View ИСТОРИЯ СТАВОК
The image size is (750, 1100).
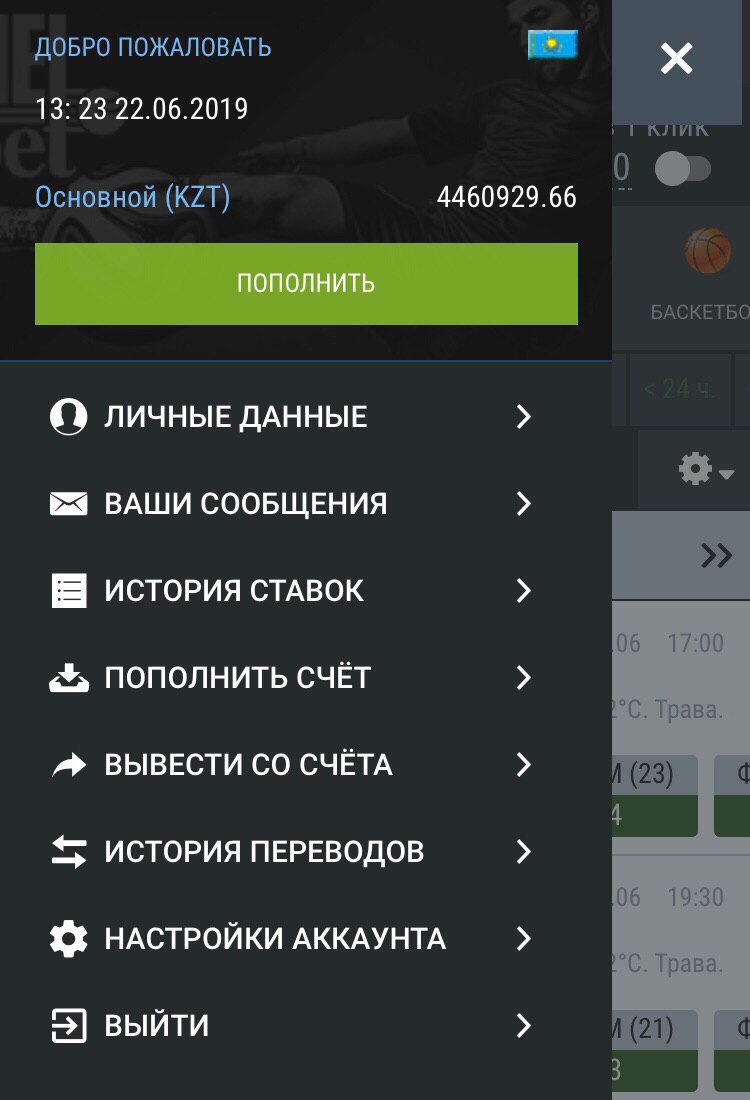point(290,591)
